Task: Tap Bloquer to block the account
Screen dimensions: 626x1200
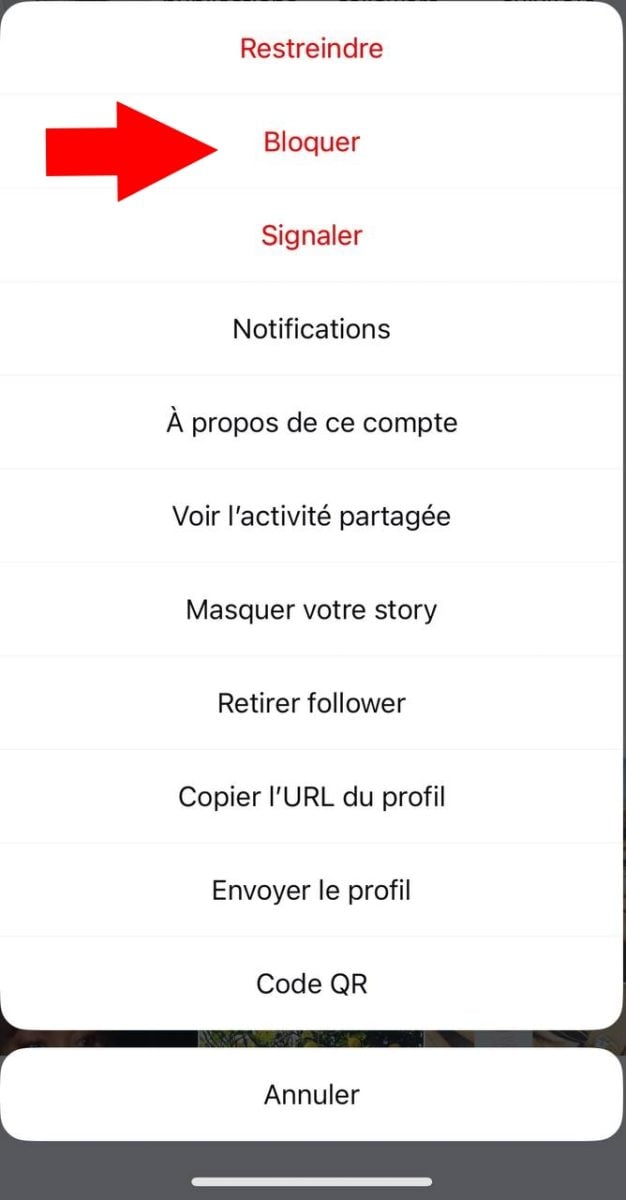Action: [x=312, y=142]
